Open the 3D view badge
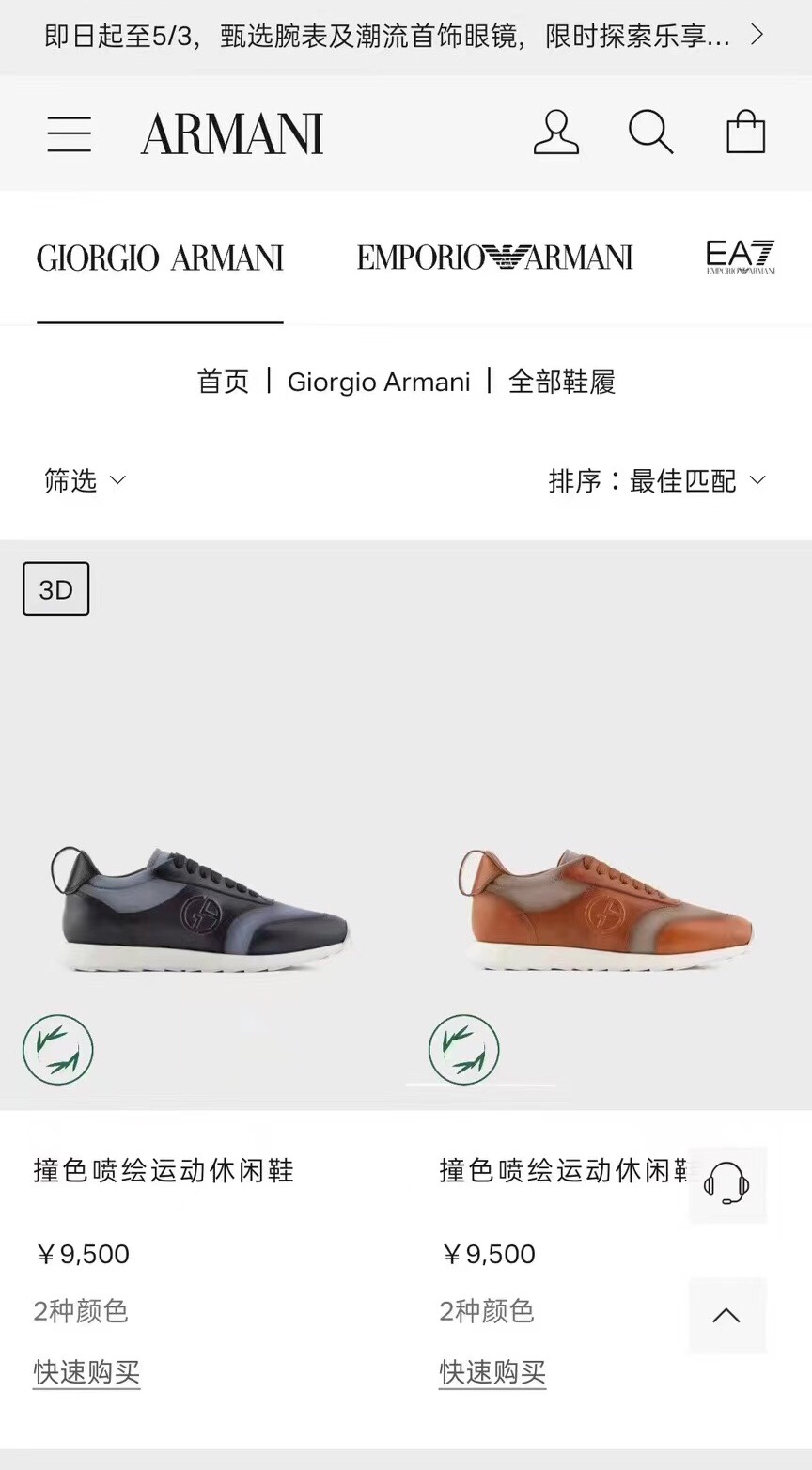The height and width of the screenshot is (1470, 812). point(56,589)
